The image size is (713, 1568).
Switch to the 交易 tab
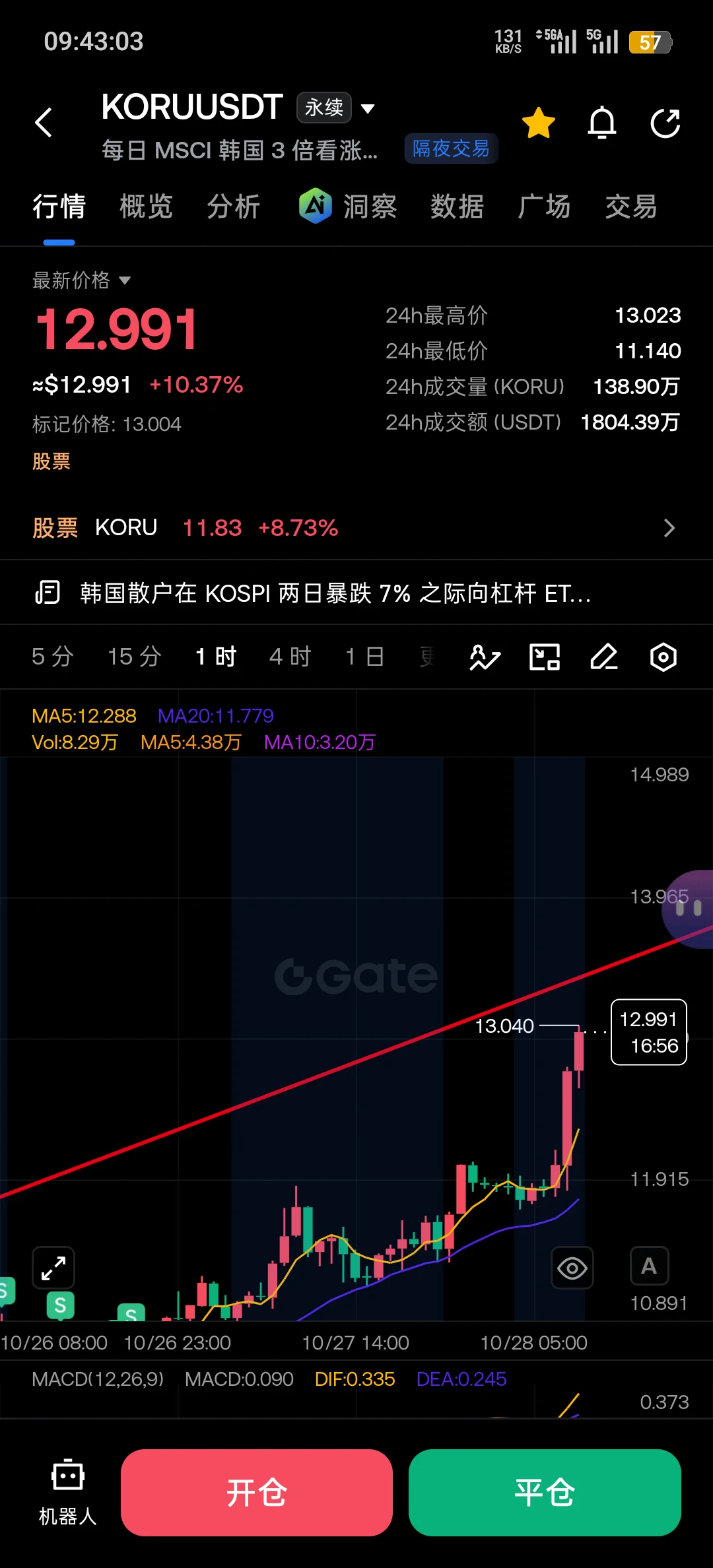click(632, 207)
